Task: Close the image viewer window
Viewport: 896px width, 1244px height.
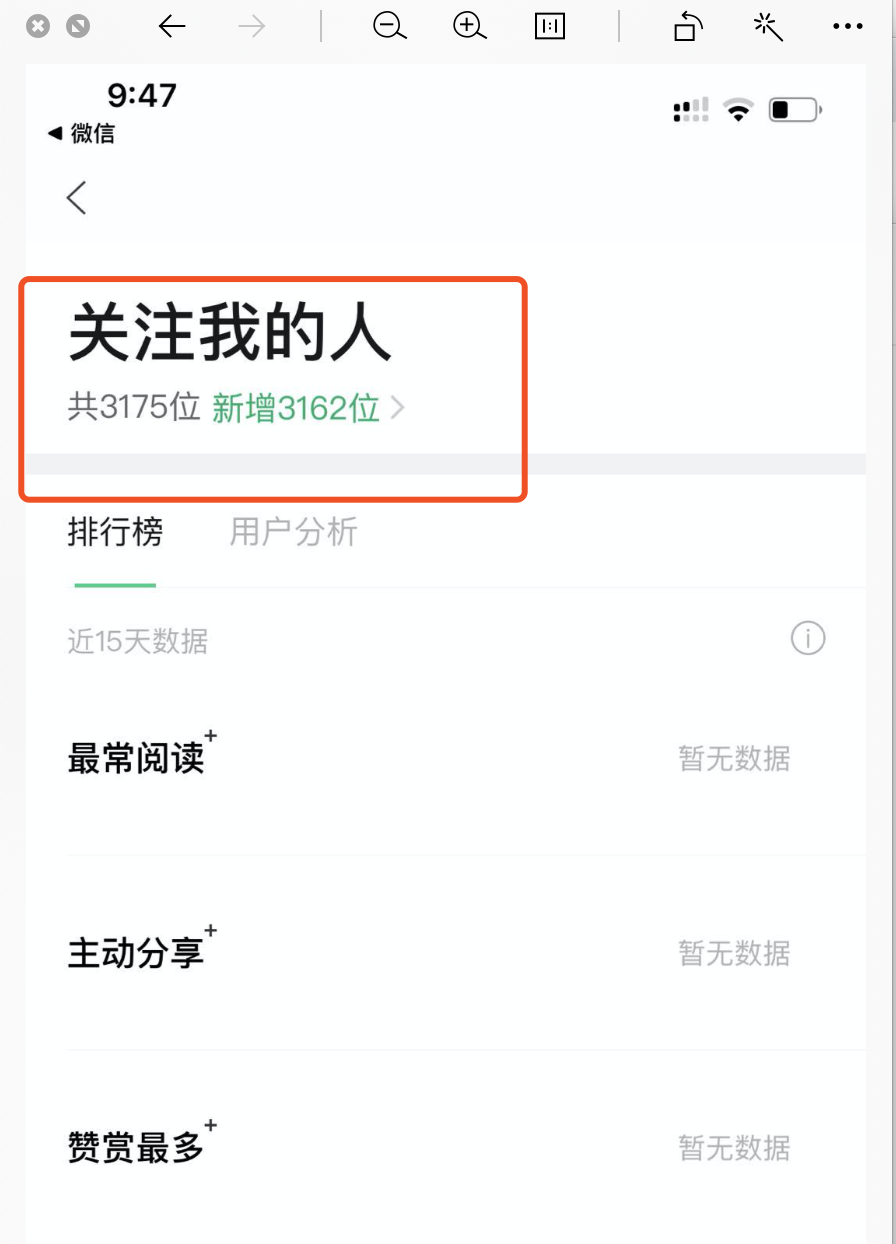Action: (x=38, y=27)
